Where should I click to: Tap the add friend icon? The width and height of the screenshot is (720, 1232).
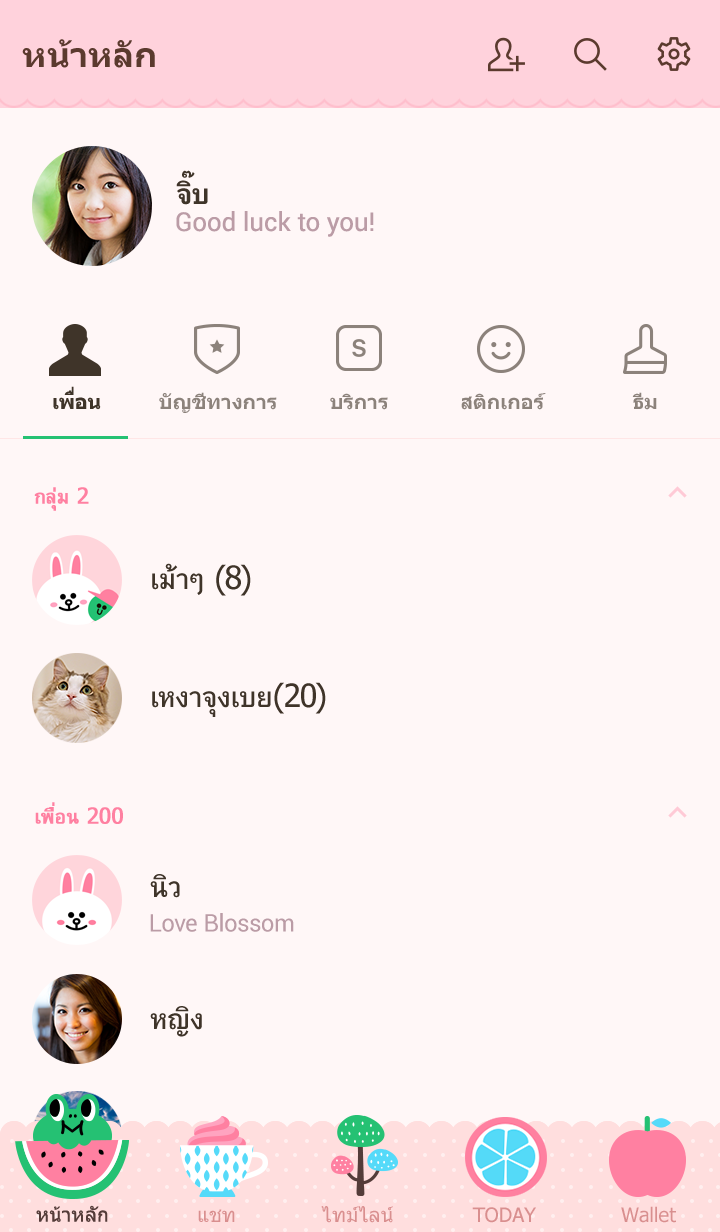506,55
